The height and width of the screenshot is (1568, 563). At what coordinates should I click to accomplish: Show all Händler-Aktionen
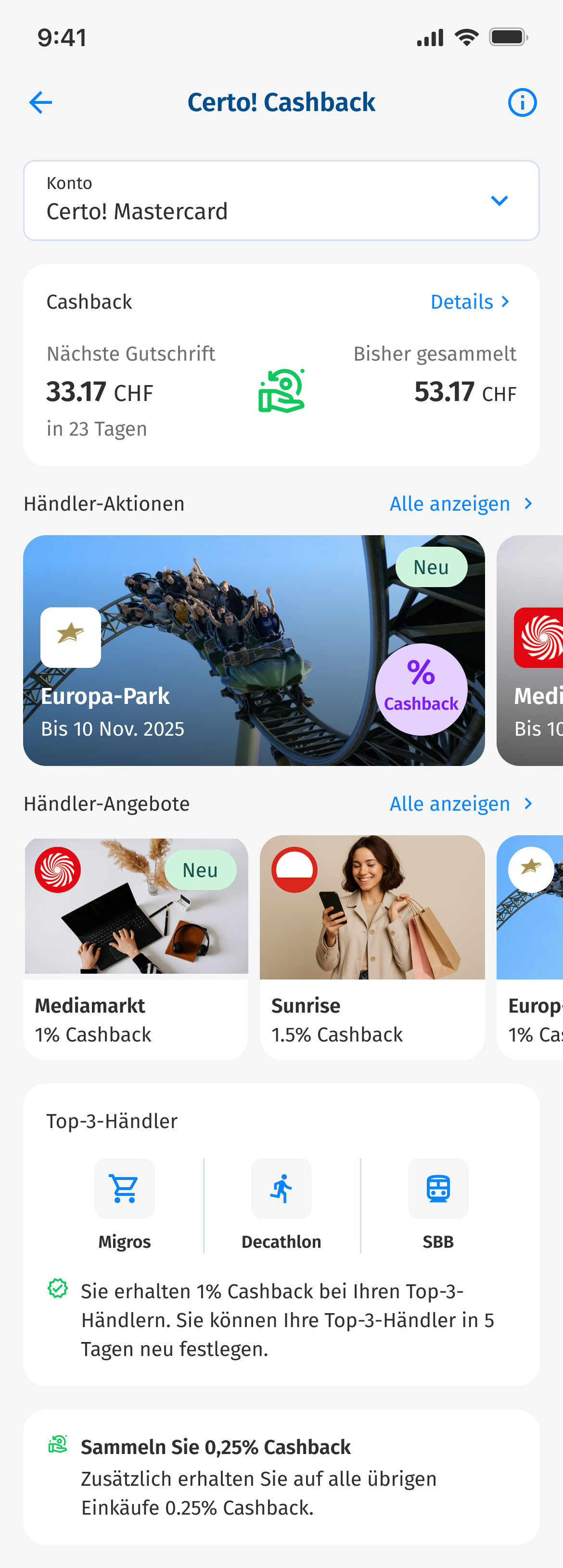coord(461,504)
